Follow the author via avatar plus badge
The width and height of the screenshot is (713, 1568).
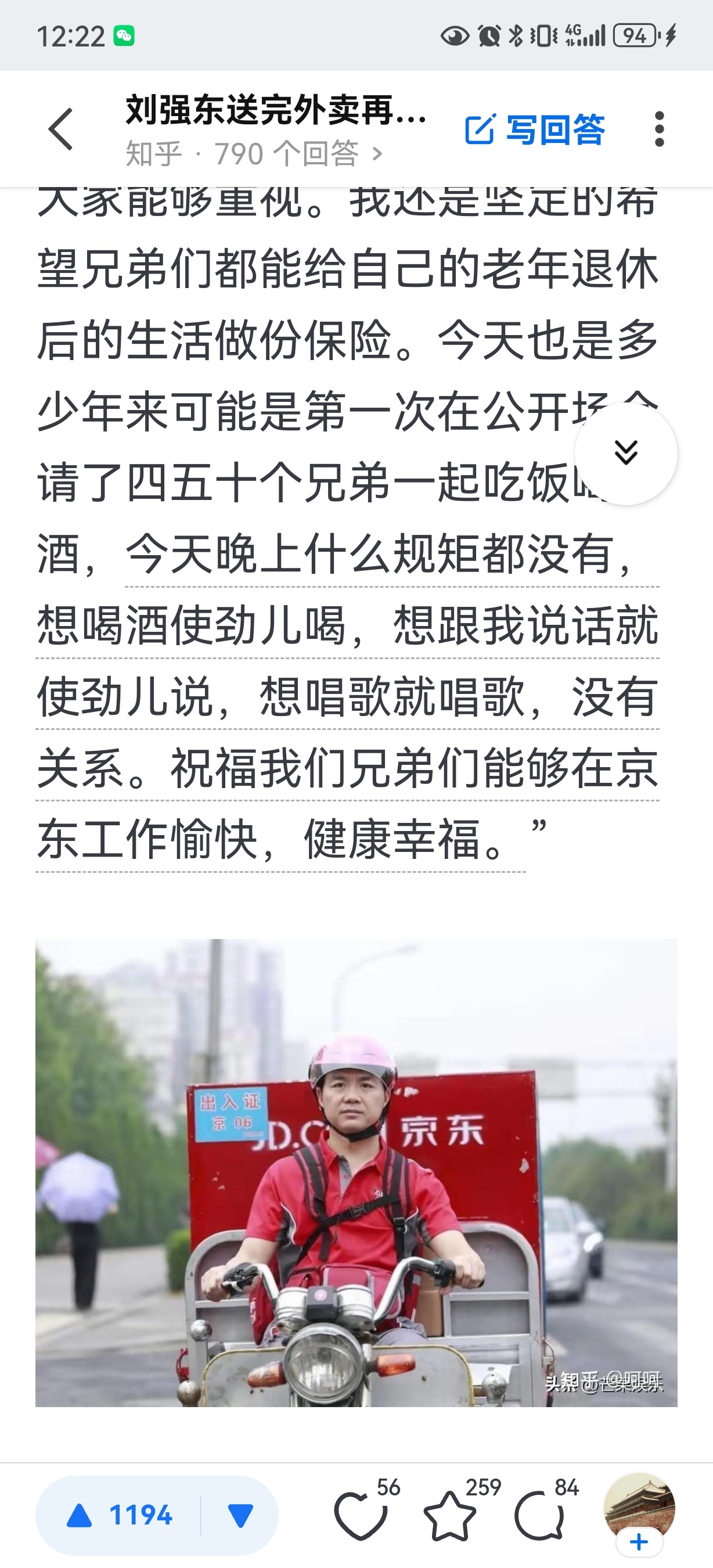pyautogui.click(x=639, y=1542)
